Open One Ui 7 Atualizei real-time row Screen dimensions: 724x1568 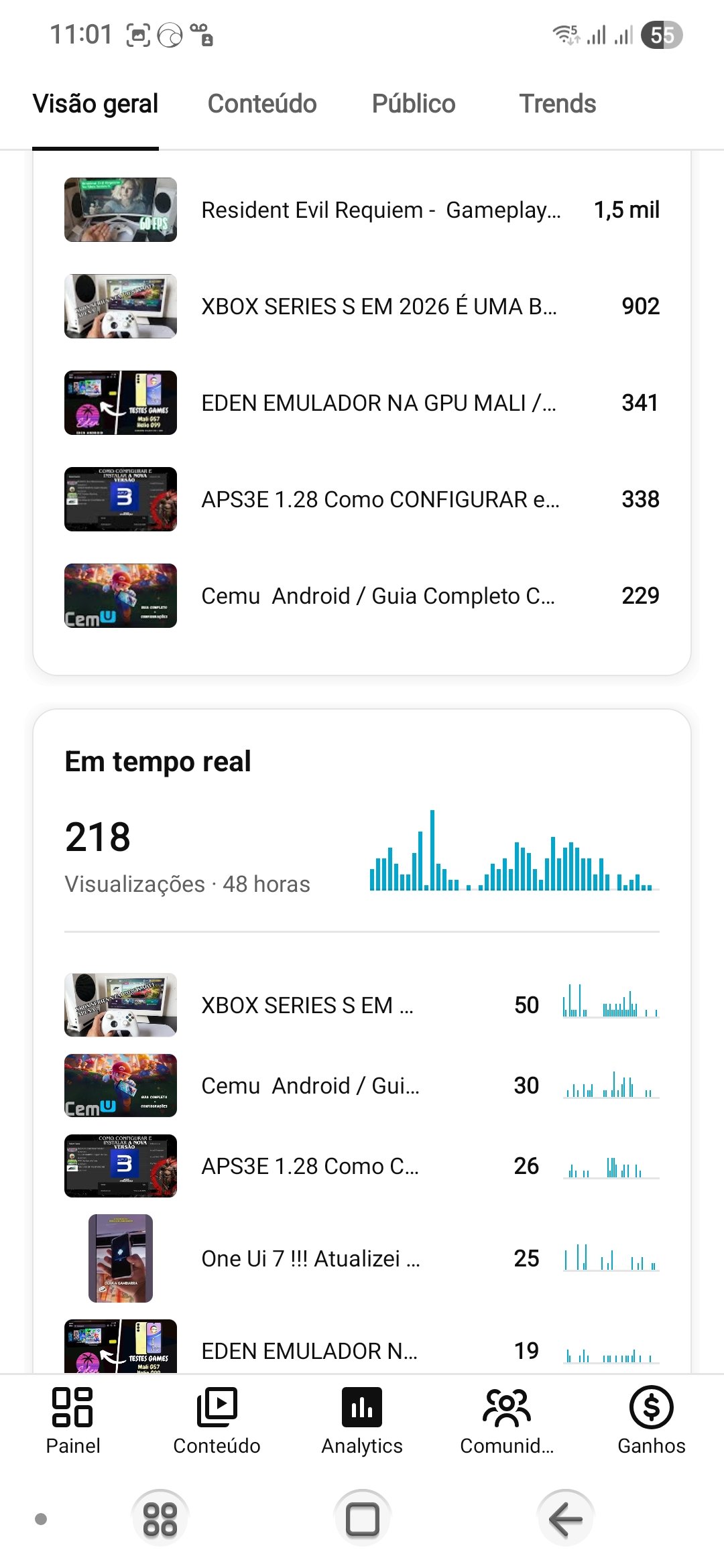pyautogui.click(x=310, y=1258)
